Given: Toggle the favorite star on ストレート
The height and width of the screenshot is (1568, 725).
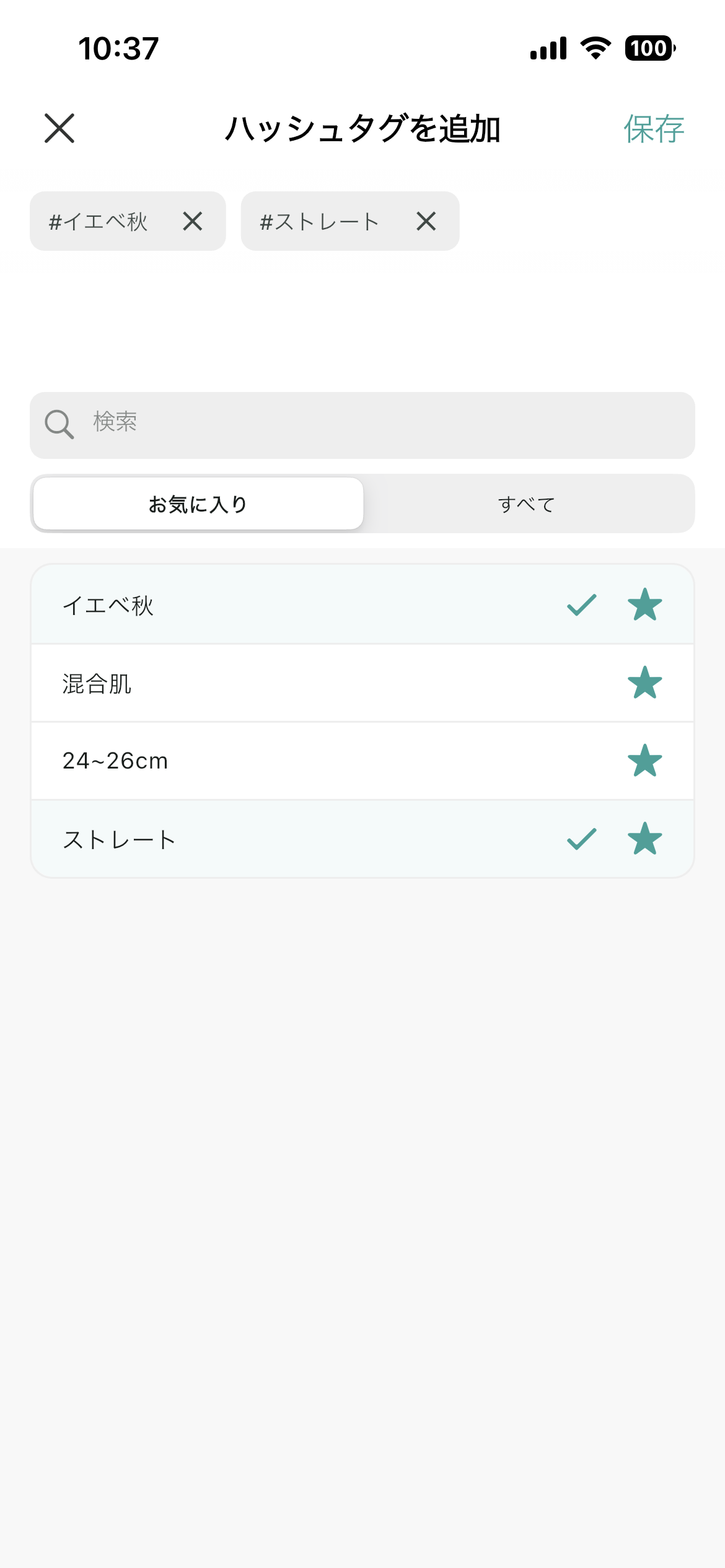Looking at the screenshot, I should pyautogui.click(x=645, y=839).
